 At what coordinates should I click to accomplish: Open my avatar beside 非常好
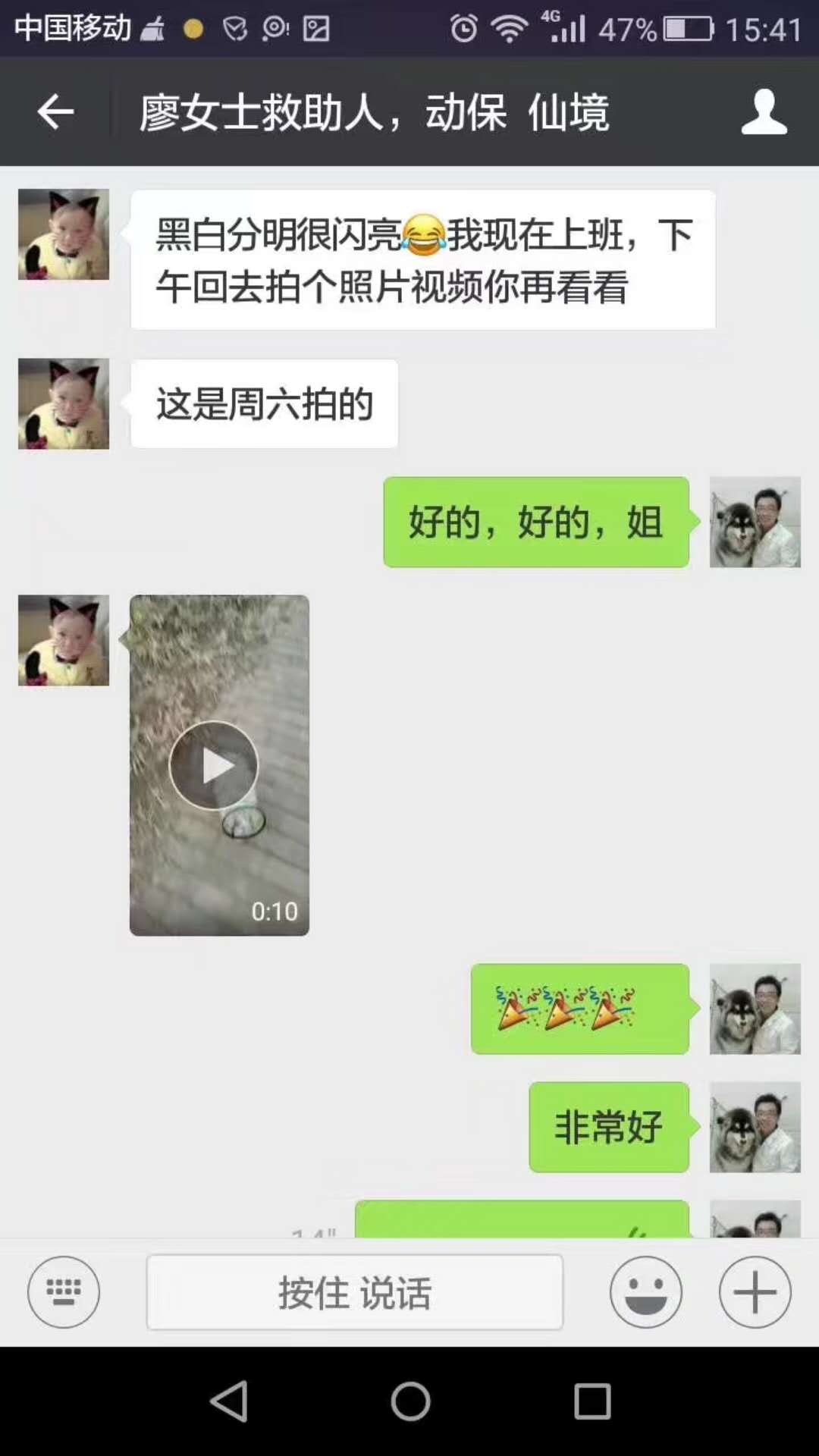[x=755, y=1127]
